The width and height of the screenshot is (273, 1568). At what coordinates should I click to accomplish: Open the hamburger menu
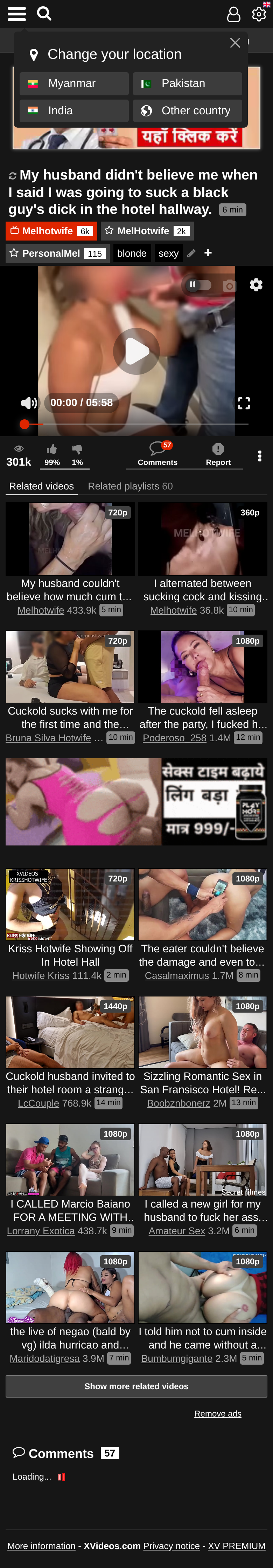click(x=16, y=13)
